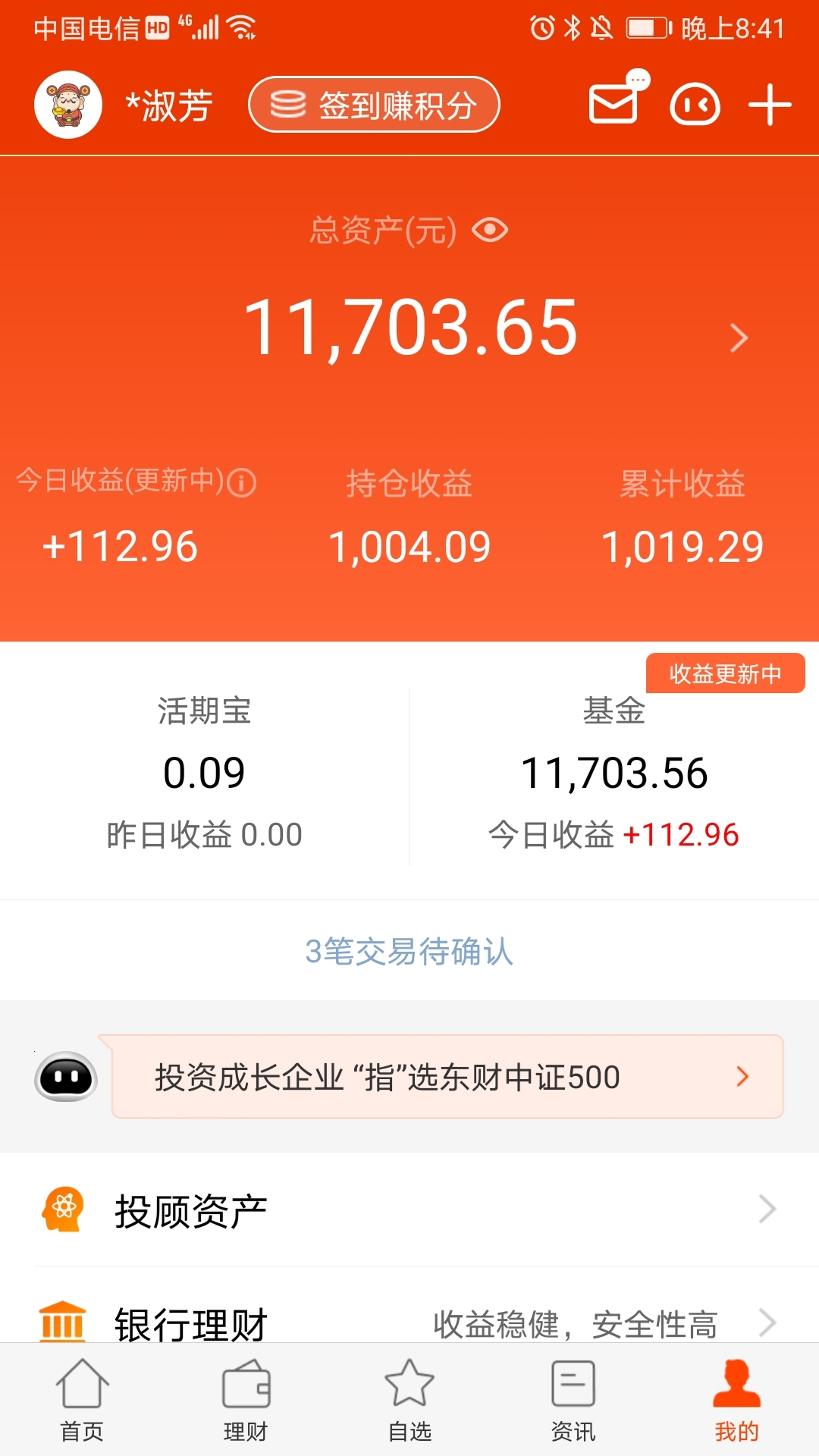819x1456 pixels.
Task: Open the 3笔交易待确认 link
Action: click(x=409, y=950)
